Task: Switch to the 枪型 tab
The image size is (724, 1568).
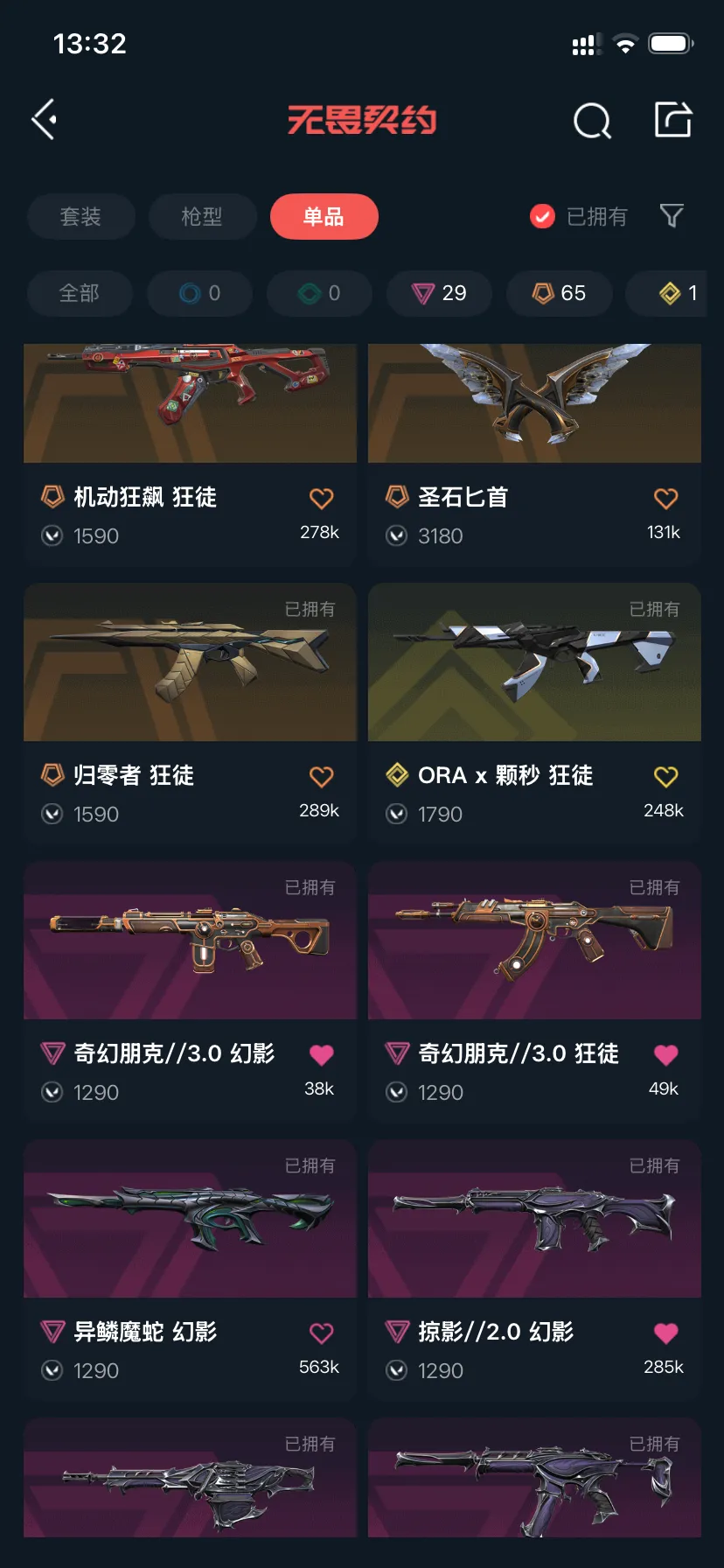Action: tap(202, 216)
